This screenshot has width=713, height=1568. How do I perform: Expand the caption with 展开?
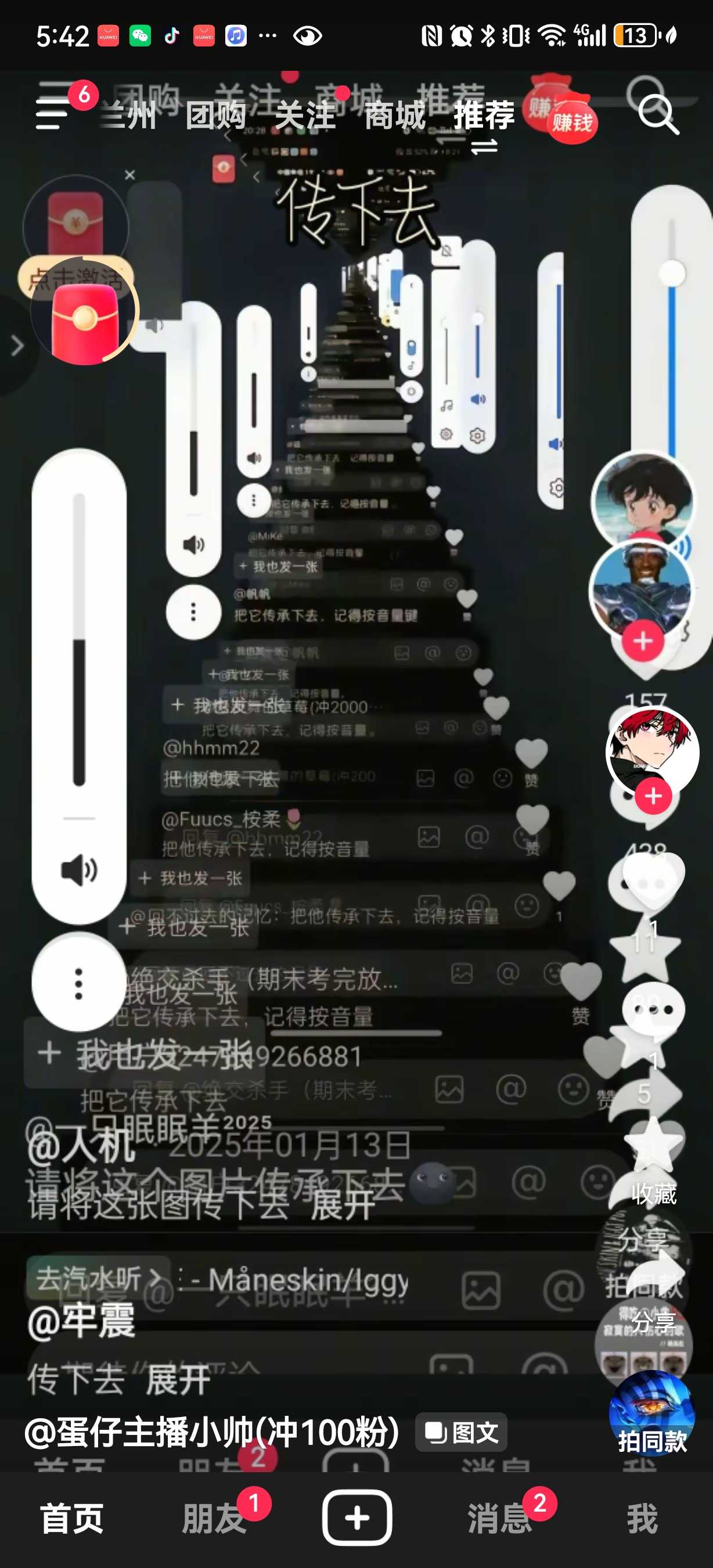point(178,1379)
